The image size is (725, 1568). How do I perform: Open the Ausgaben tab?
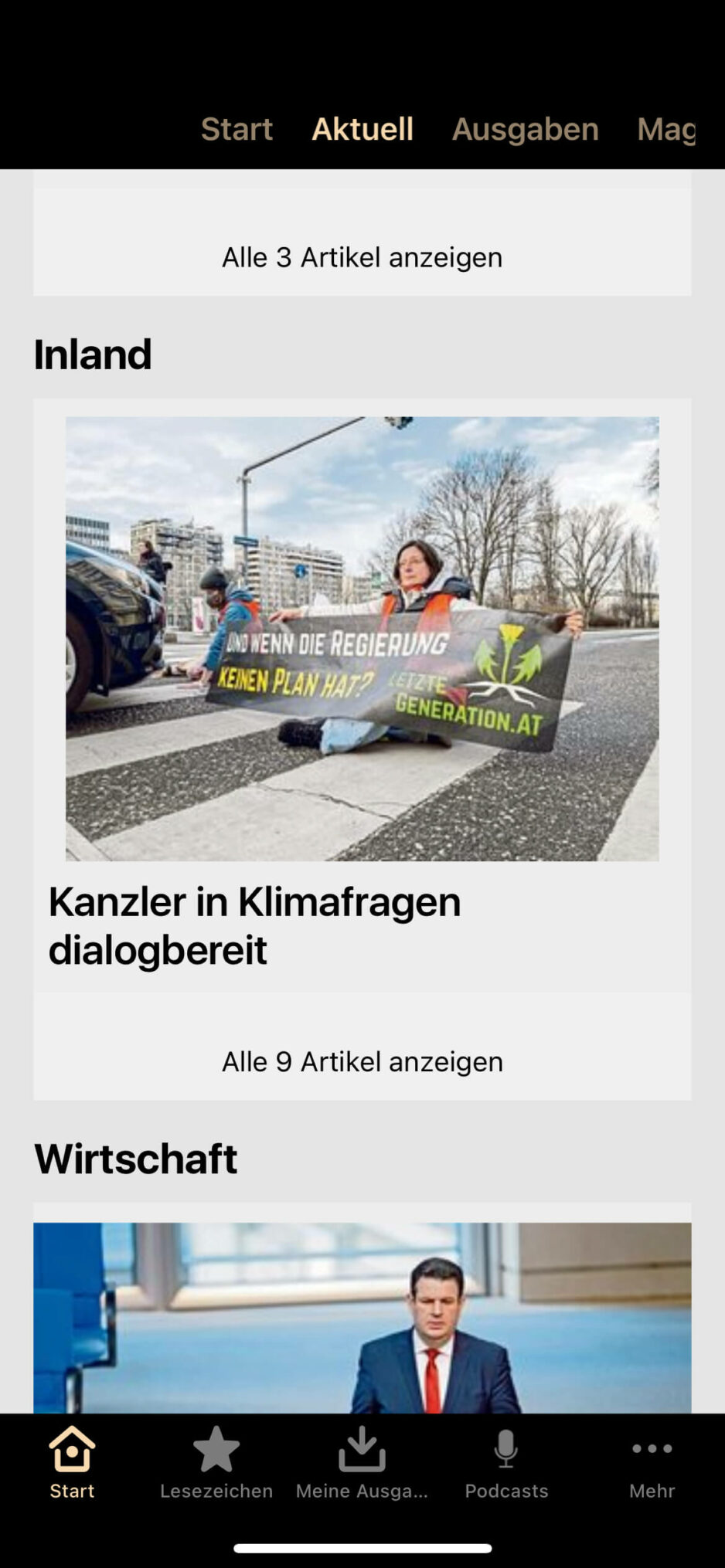click(525, 128)
